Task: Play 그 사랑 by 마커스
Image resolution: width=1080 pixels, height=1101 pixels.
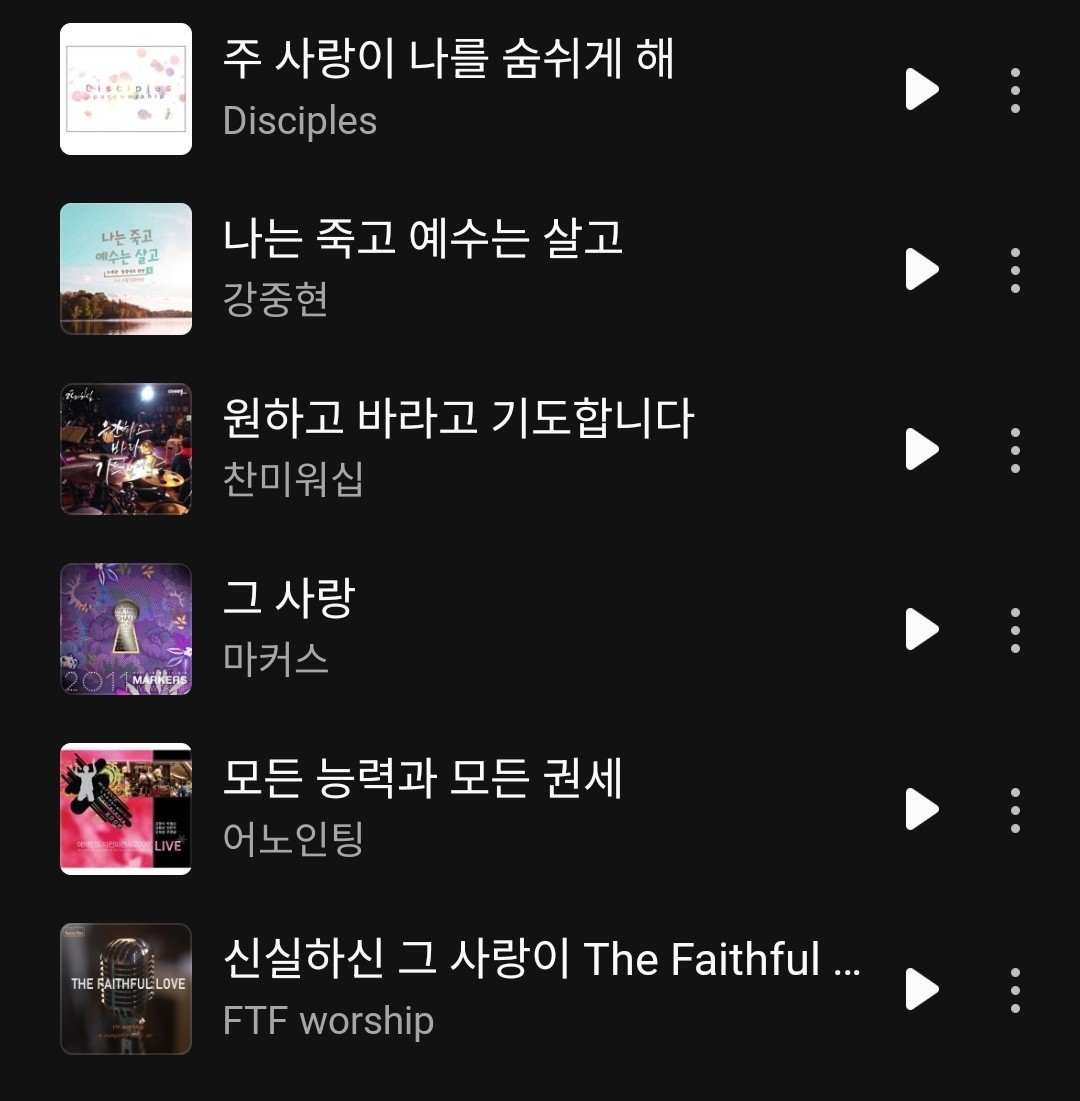Action: (922, 630)
